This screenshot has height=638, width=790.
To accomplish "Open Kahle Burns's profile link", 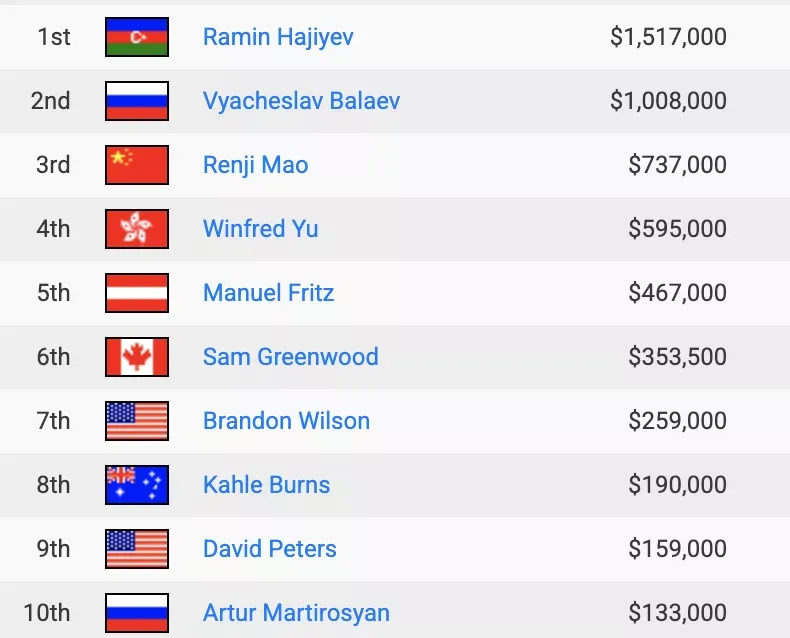I will pos(266,485).
